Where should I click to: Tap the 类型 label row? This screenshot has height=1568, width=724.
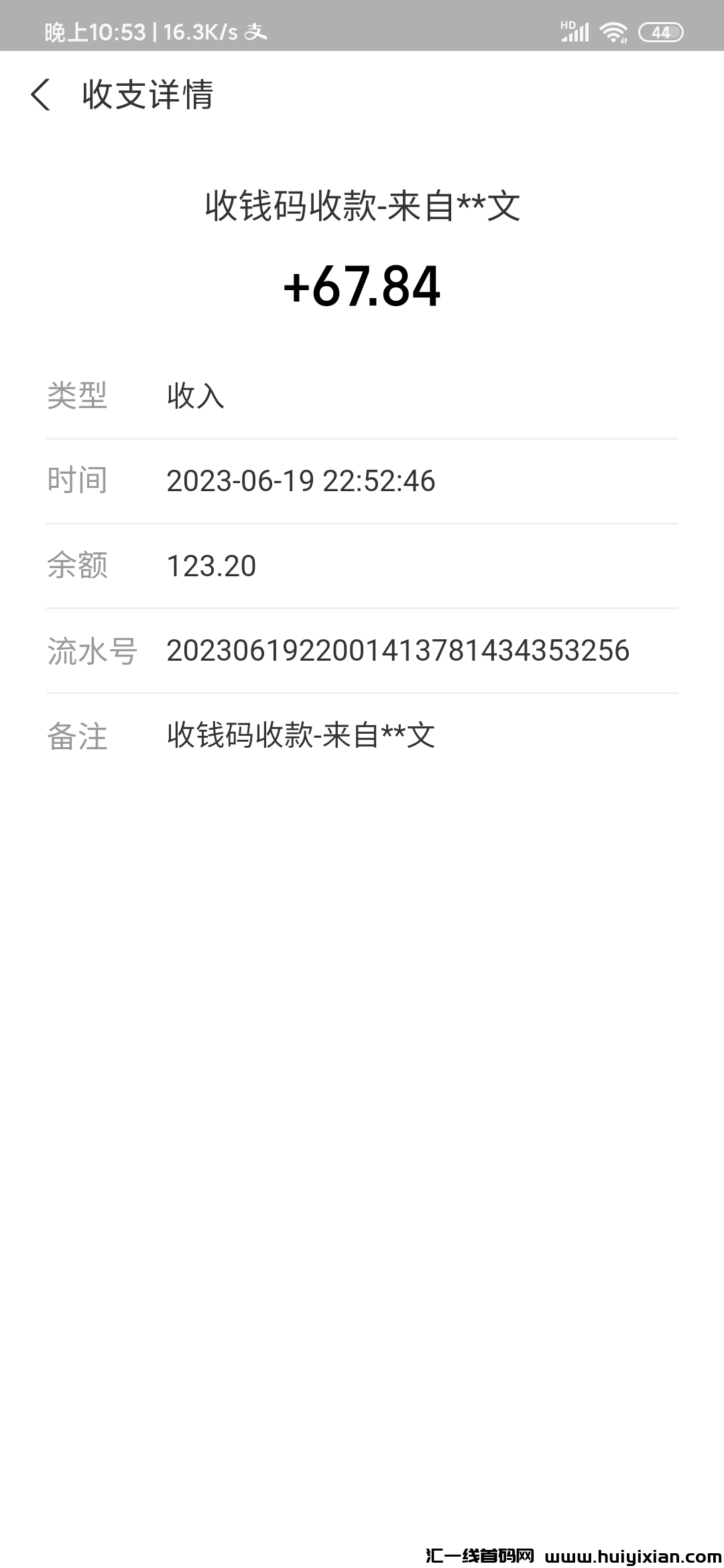pyautogui.click(x=76, y=397)
